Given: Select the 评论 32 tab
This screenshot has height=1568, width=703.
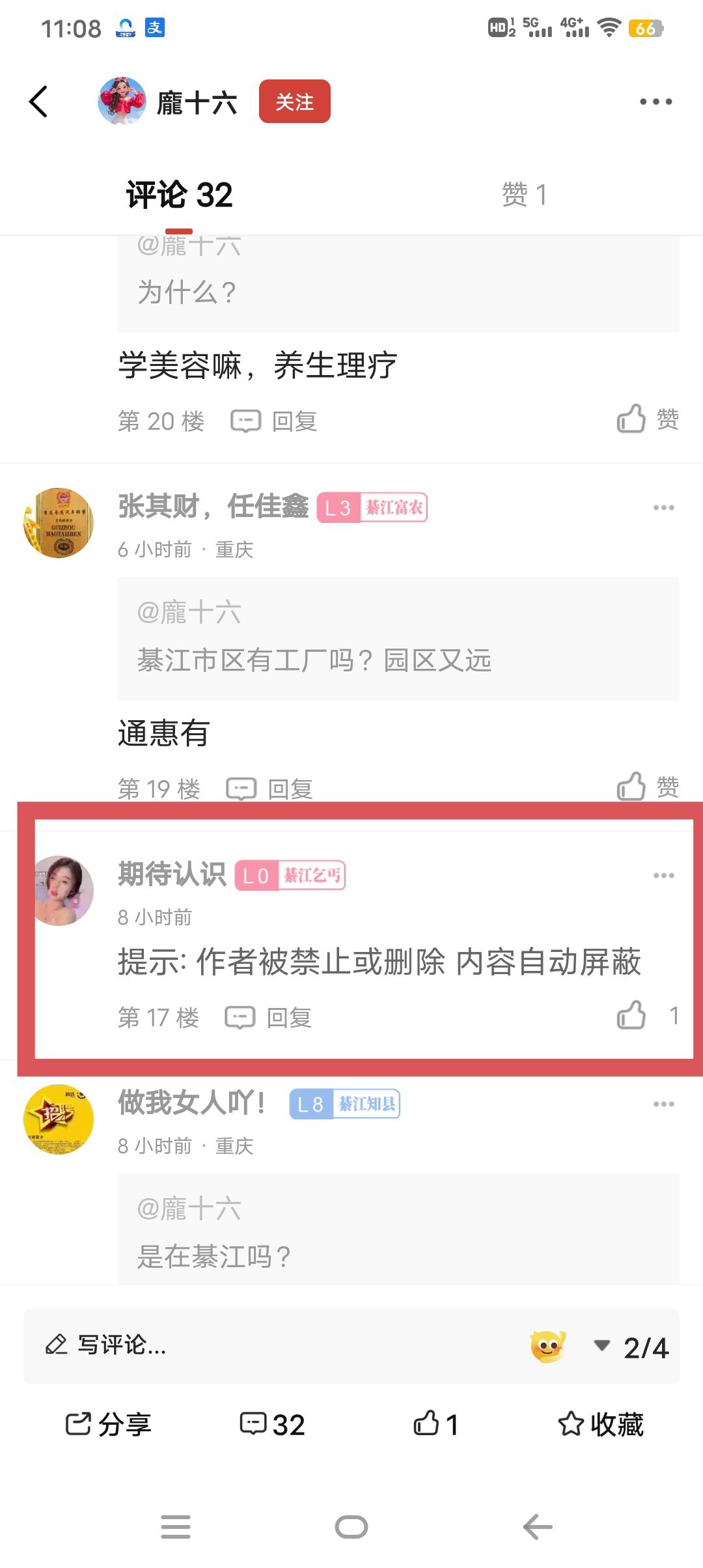Looking at the screenshot, I should 179,195.
